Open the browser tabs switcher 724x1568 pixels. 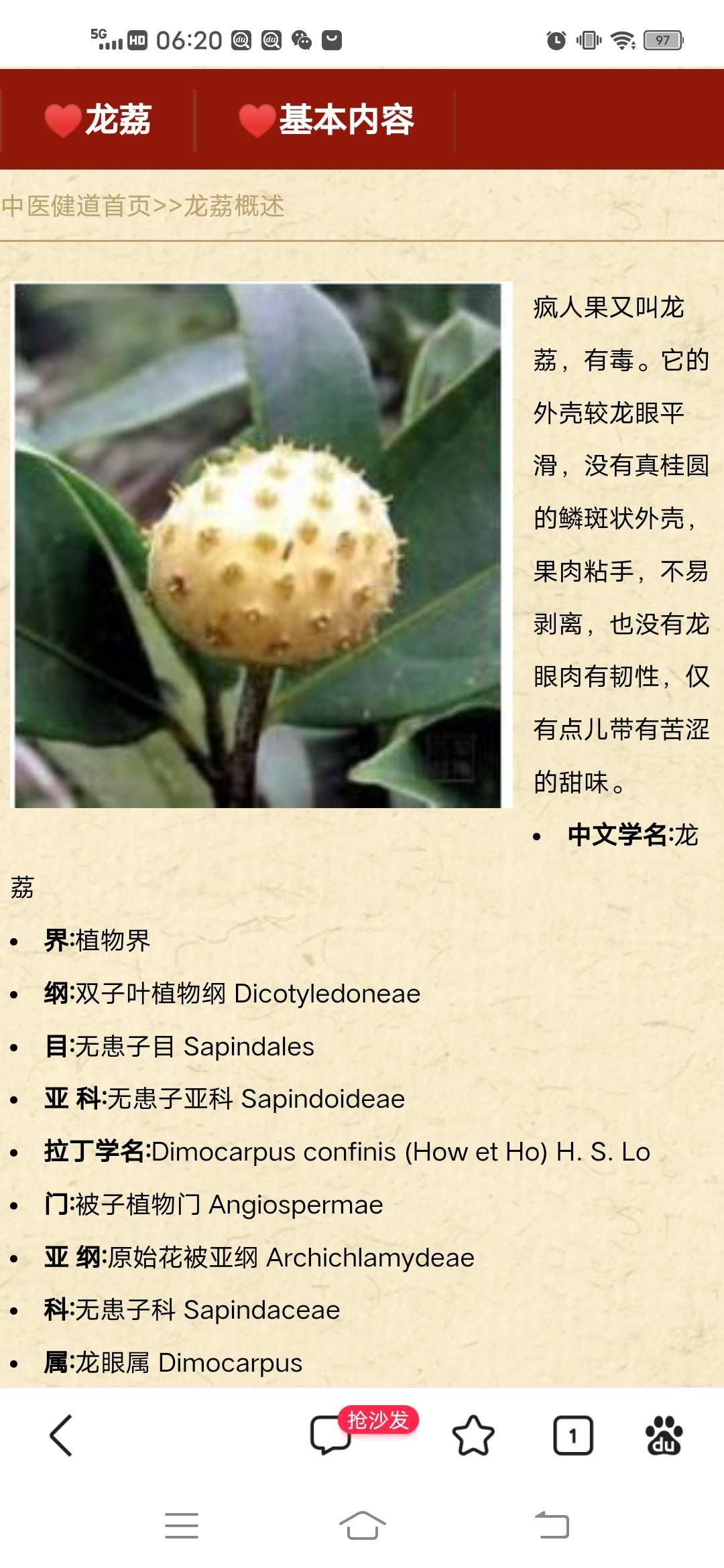pos(573,1435)
